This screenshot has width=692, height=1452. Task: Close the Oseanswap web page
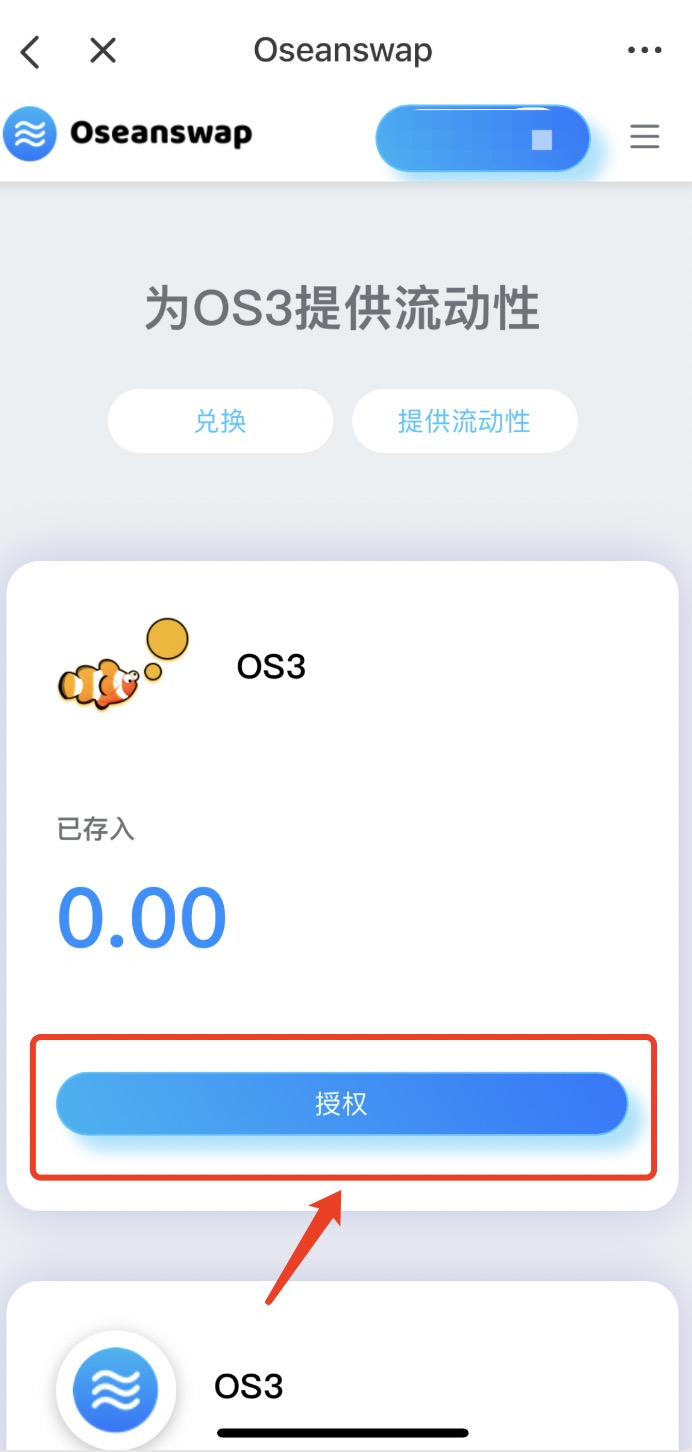(103, 50)
